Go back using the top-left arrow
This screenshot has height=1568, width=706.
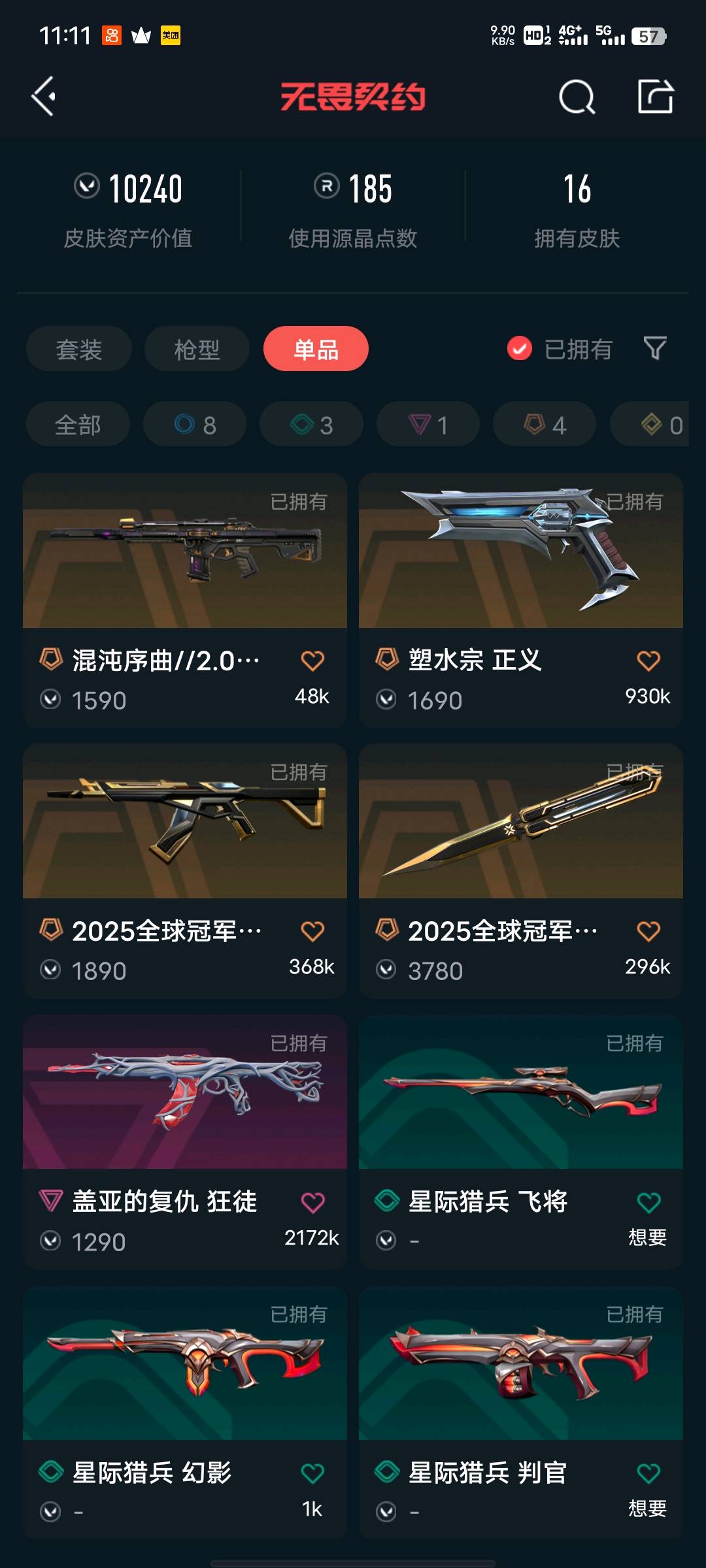44,97
